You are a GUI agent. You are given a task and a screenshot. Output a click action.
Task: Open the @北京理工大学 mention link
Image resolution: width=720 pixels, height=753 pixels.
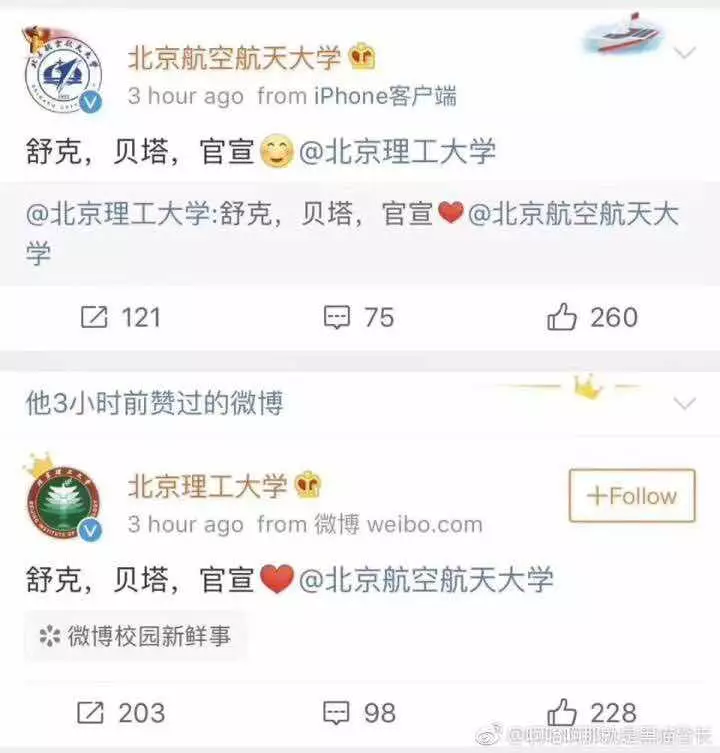[x=397, y=153]
